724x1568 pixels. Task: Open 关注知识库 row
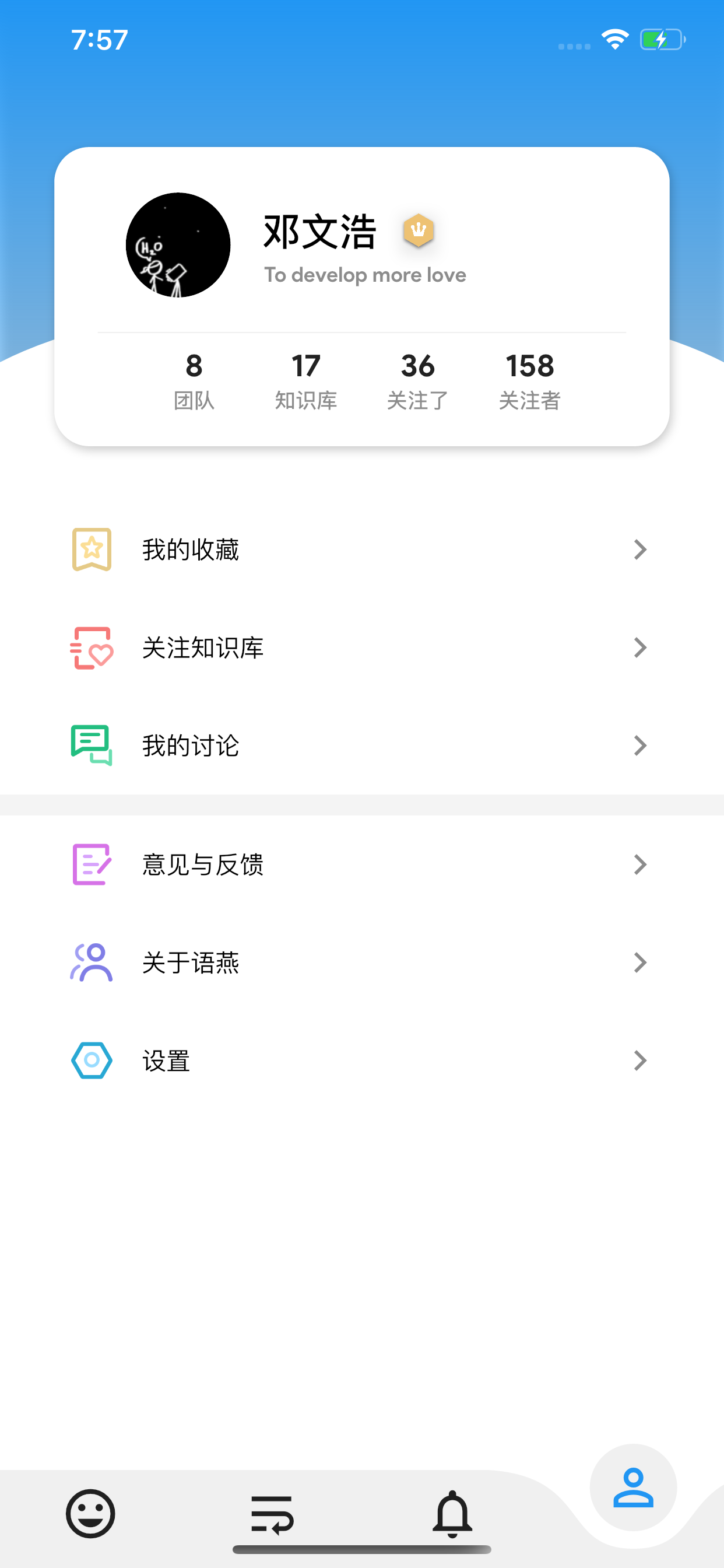pos(362,647)
